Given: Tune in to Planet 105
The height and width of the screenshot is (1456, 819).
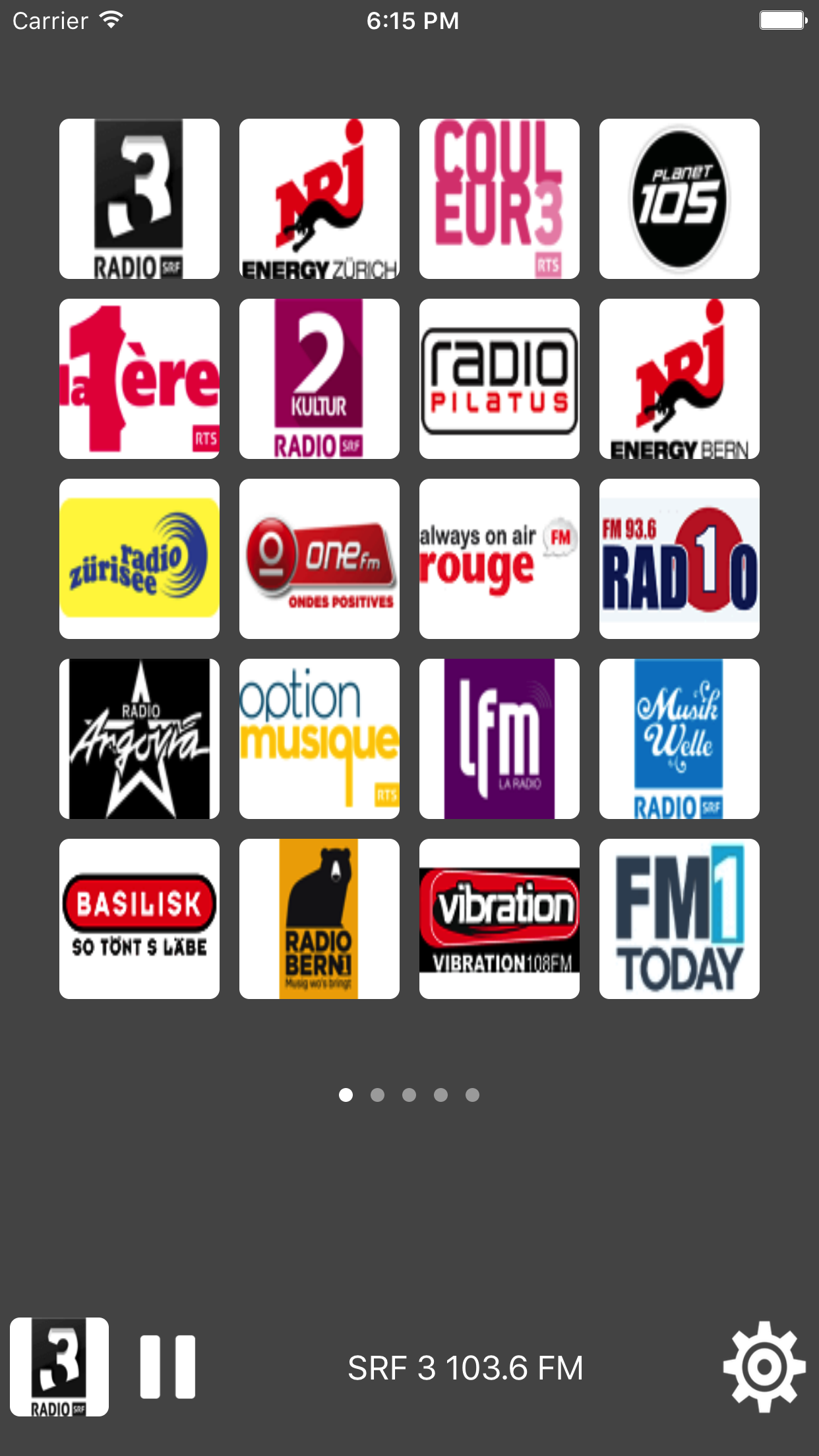Looking at the screenshot, I should coord(679,198).
